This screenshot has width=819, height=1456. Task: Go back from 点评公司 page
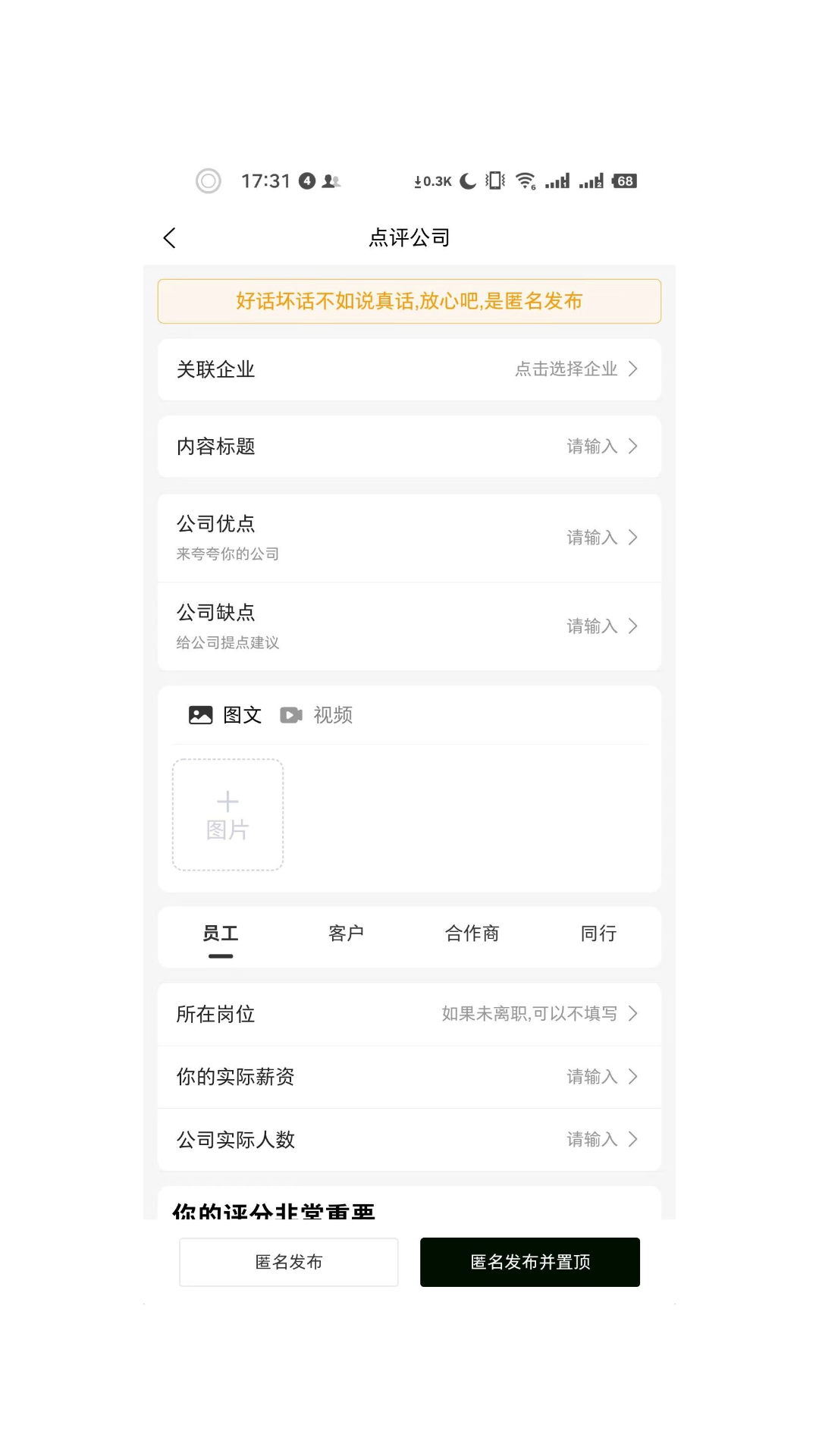(170, 238)
